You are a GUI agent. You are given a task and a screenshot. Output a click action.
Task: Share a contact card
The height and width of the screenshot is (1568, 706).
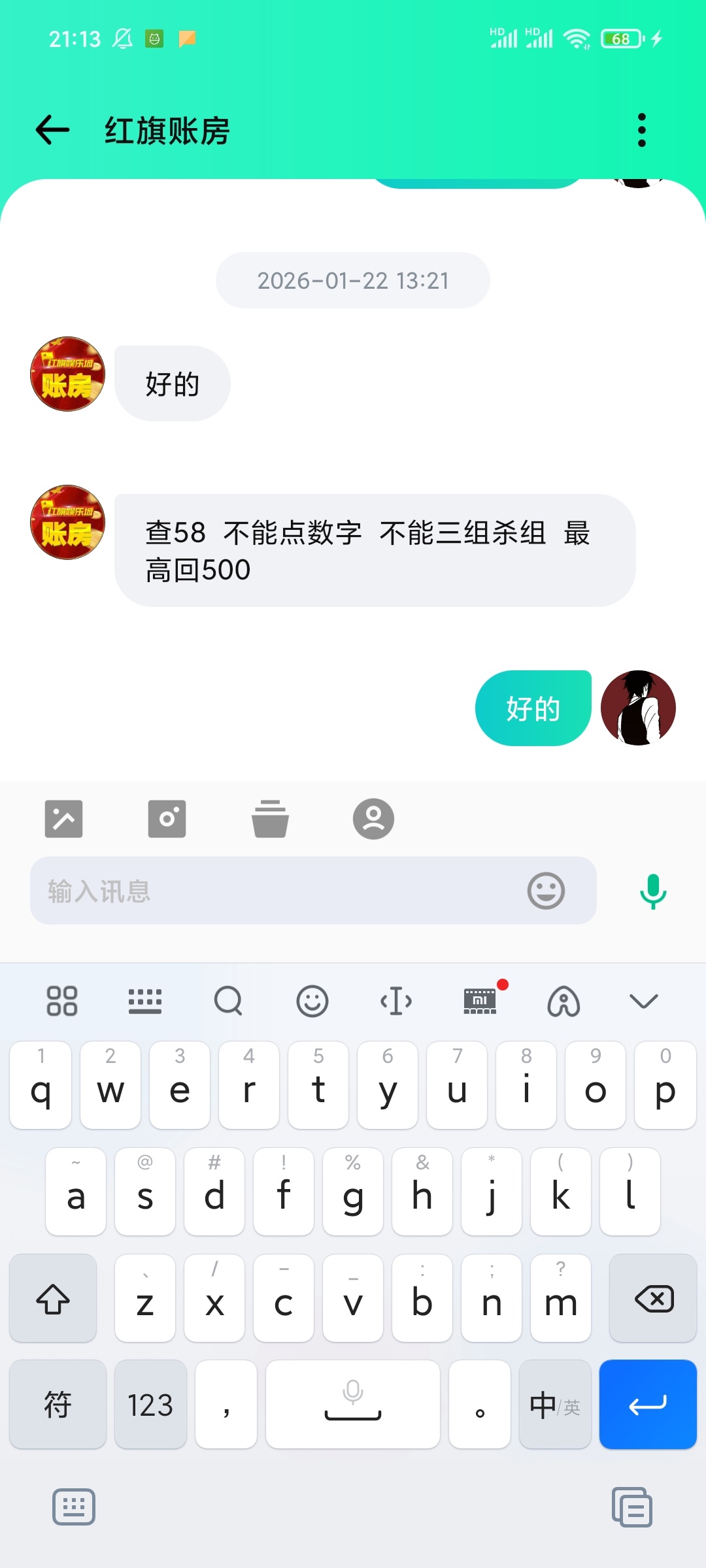(x=373, y=819)
